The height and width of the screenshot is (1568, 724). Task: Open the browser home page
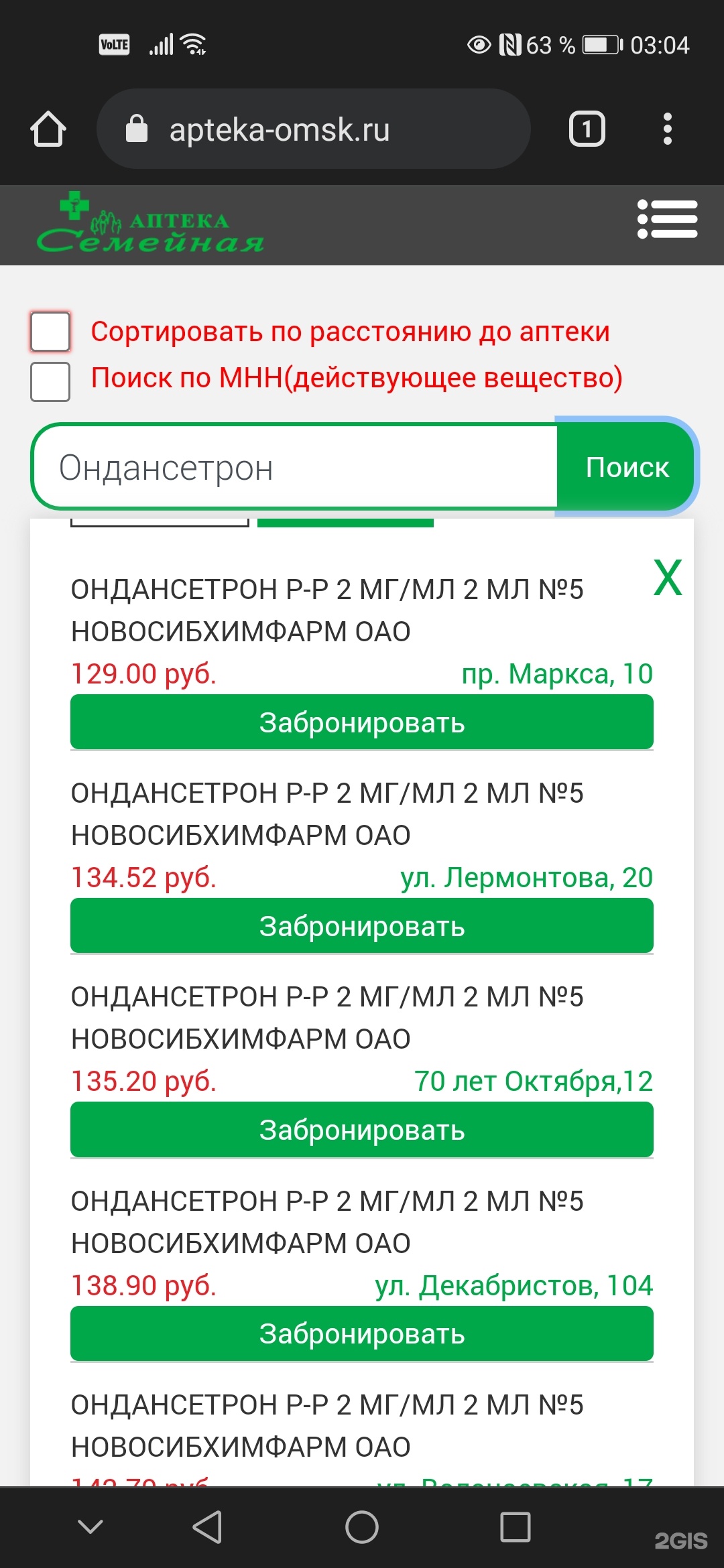pyautogui.click(x=48, y=129)
